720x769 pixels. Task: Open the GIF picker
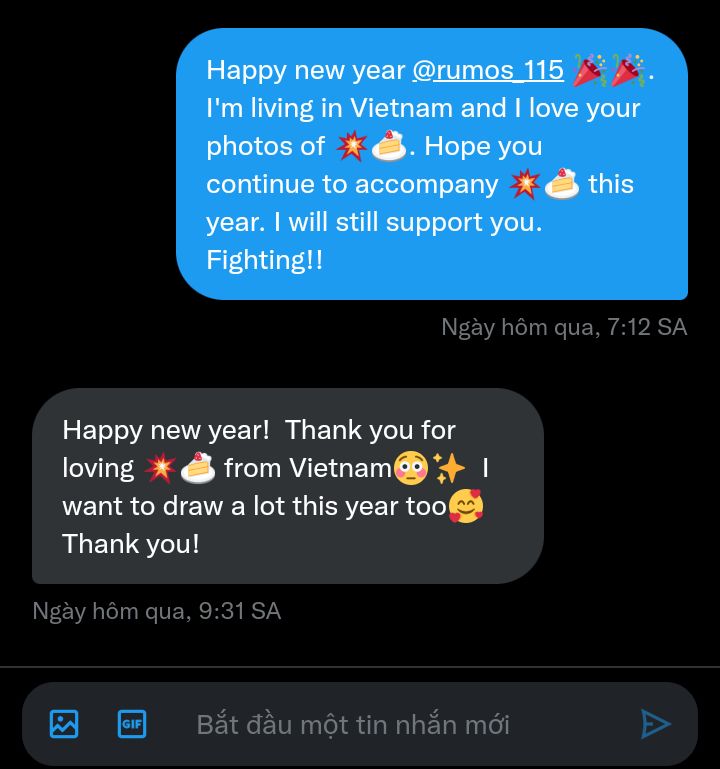pyautogui.click(x=132, y=724)
